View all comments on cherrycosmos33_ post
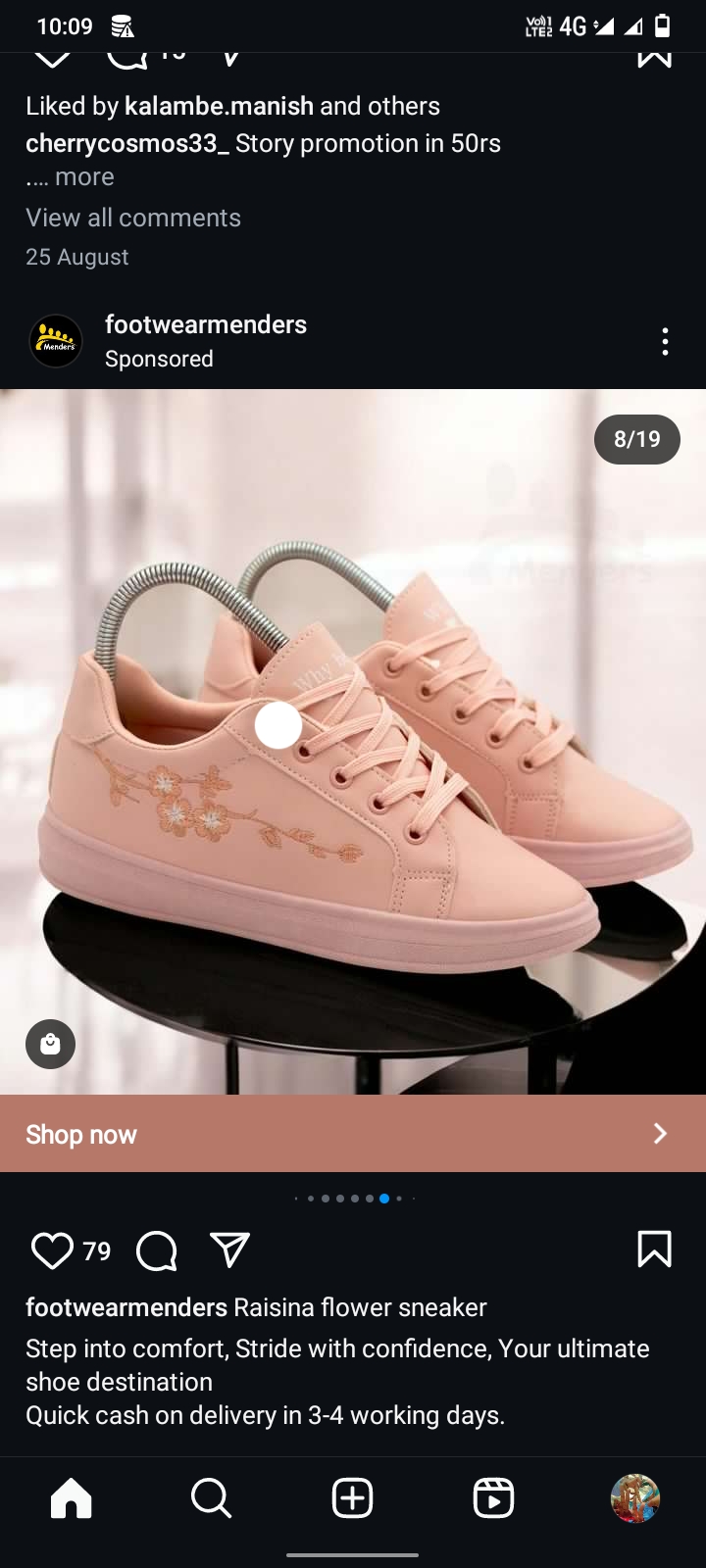The height and width of the screenshot is (1568, 706). [x=133, y=218]
